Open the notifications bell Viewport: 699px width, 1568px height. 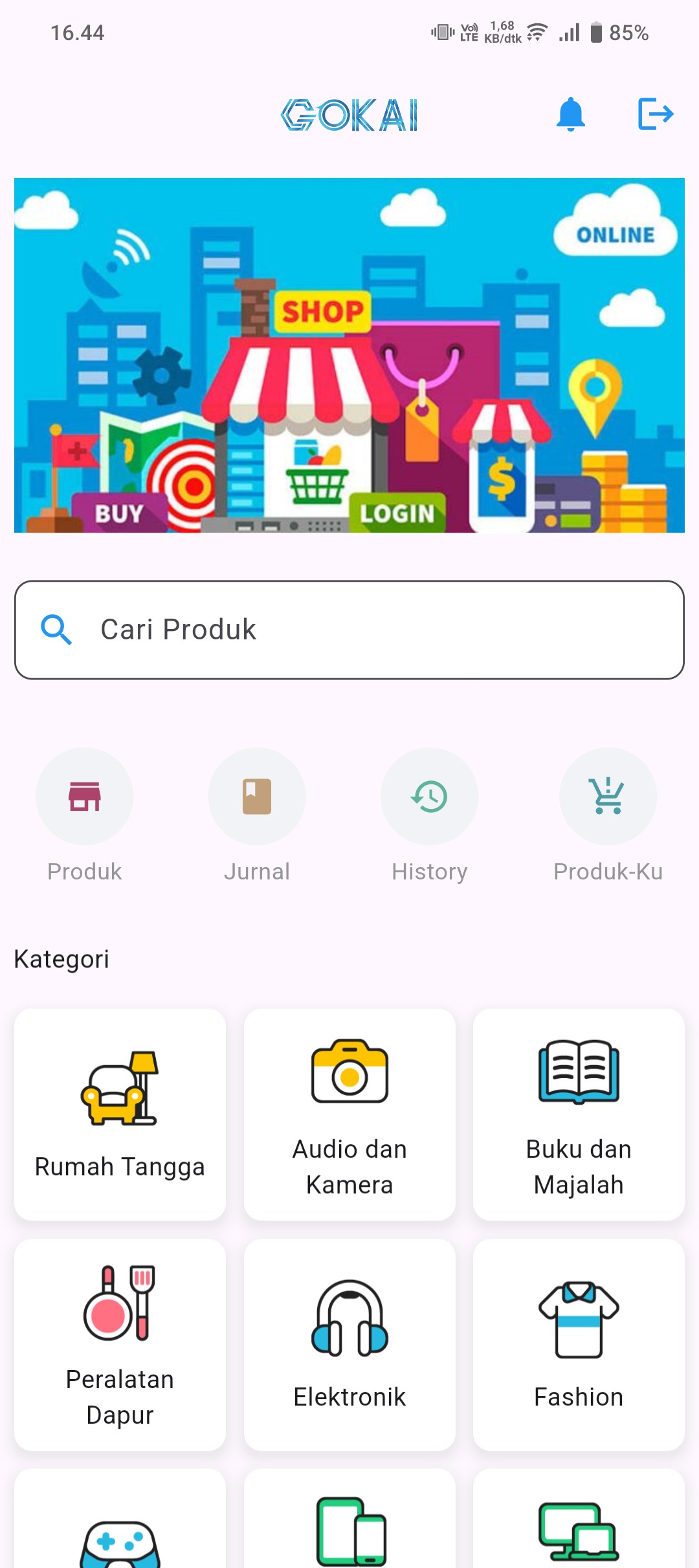(570, 115)
